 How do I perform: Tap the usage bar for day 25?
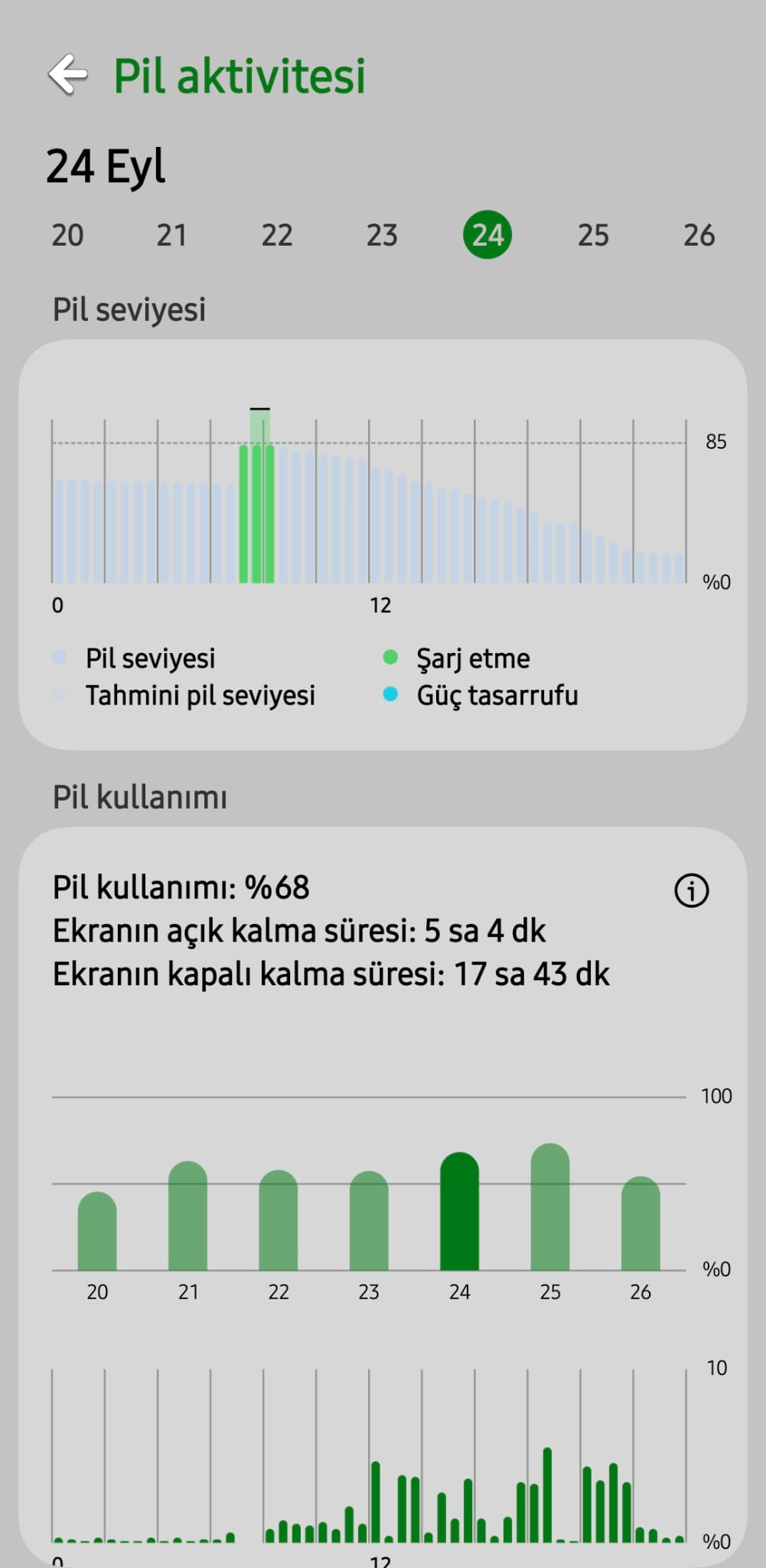[x=550, y=1207]
